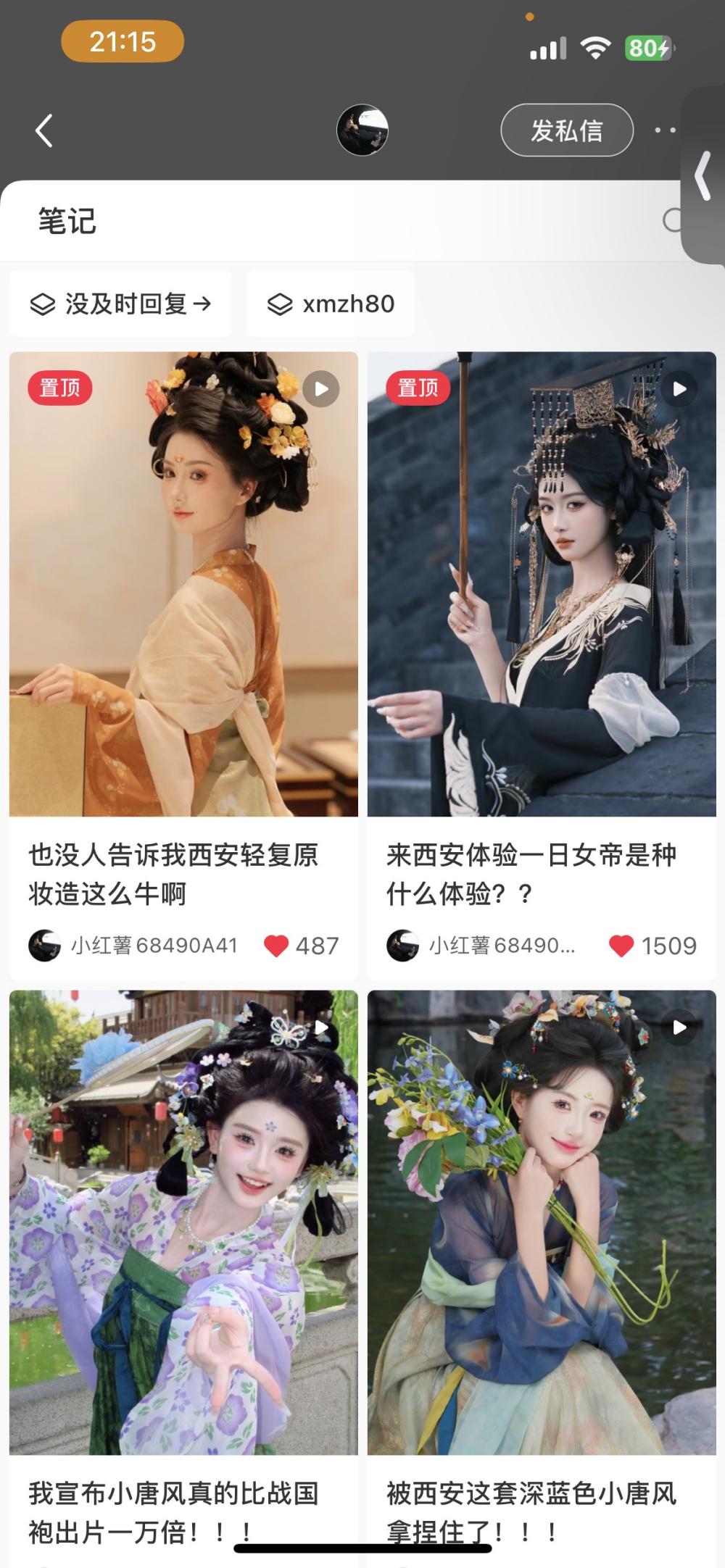The image size is (725, 1568).
Task: Open the 没及时回复 collection chip
Action: tap(120, 304)
